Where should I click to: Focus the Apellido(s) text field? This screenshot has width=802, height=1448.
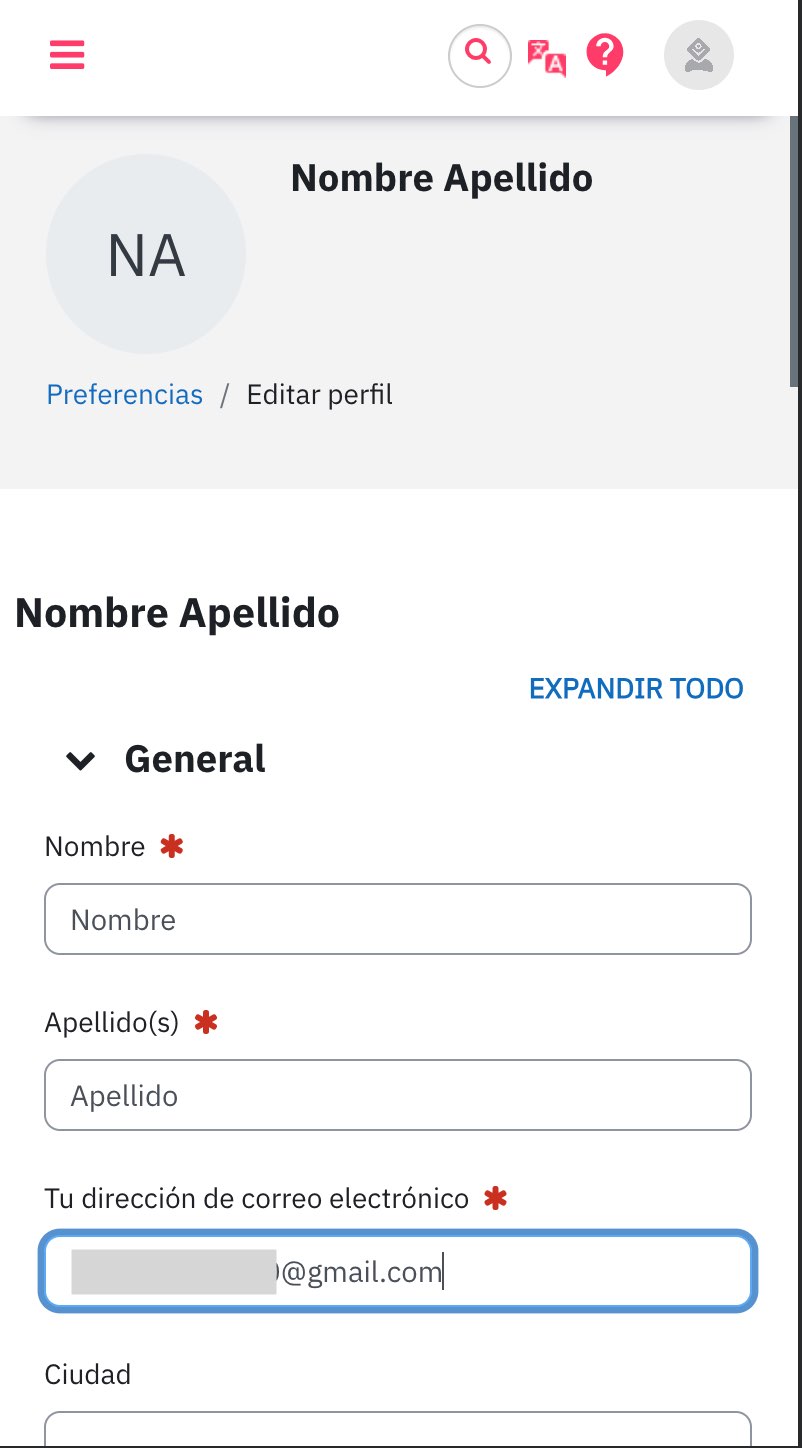point(398,1095)
